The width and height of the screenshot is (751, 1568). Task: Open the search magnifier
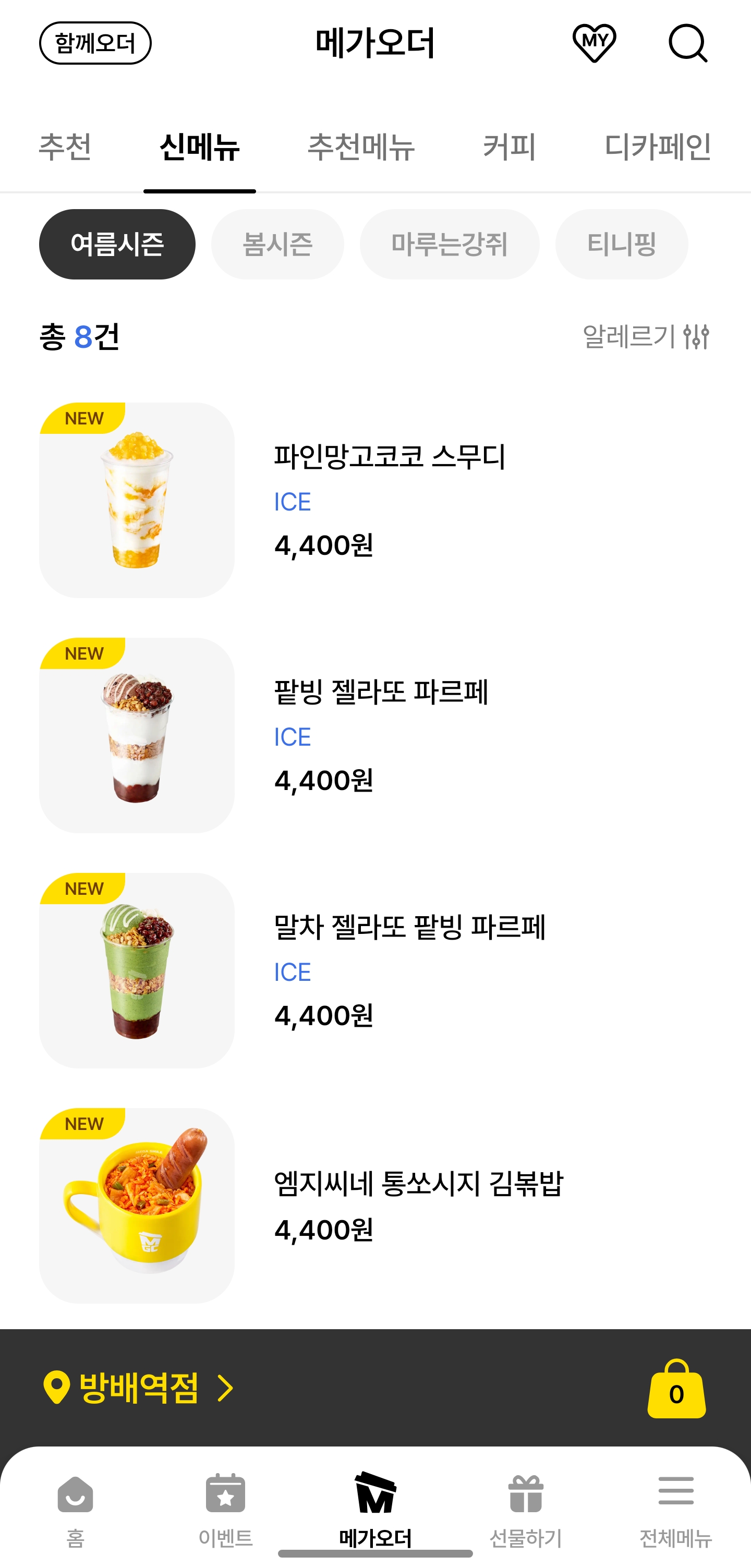coord(688,43)
